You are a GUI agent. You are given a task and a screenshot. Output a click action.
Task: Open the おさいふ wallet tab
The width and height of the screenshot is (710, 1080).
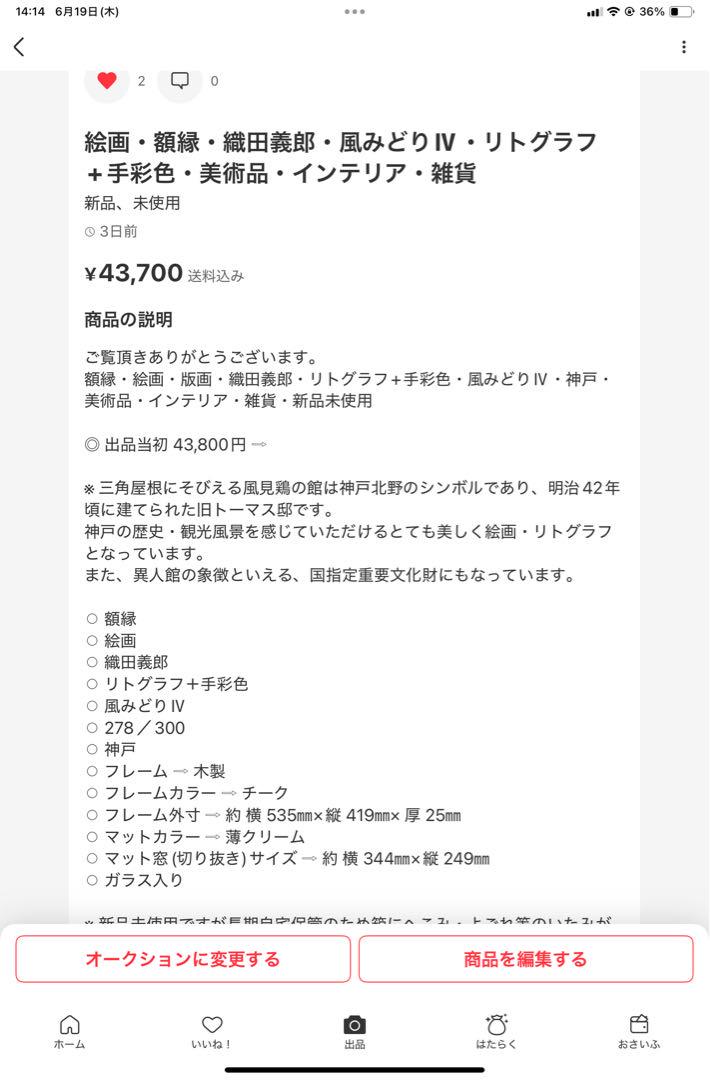(639, 1031)
